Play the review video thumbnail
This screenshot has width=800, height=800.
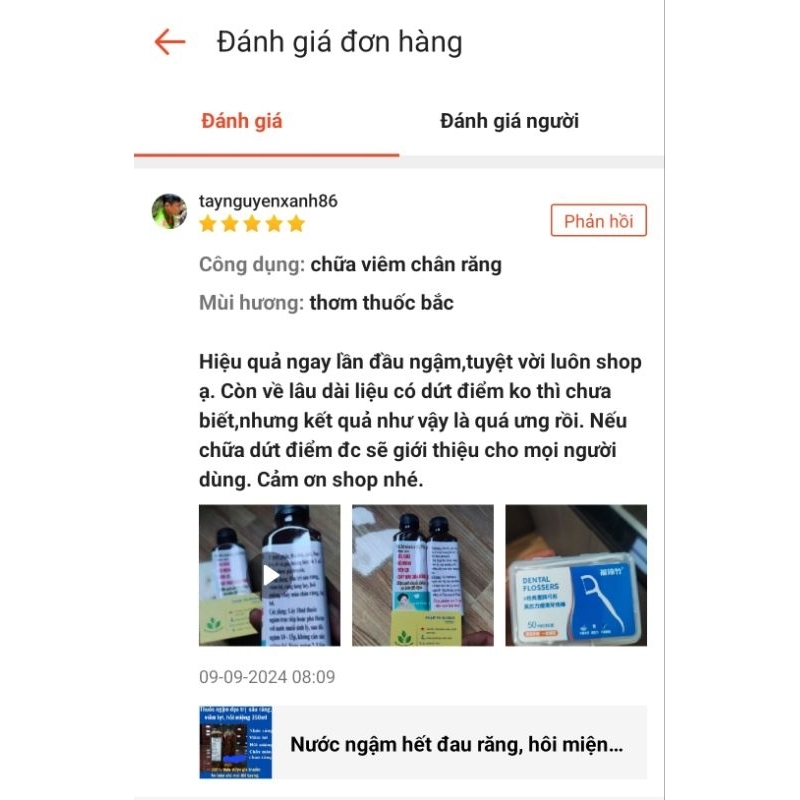pos(270,575)
